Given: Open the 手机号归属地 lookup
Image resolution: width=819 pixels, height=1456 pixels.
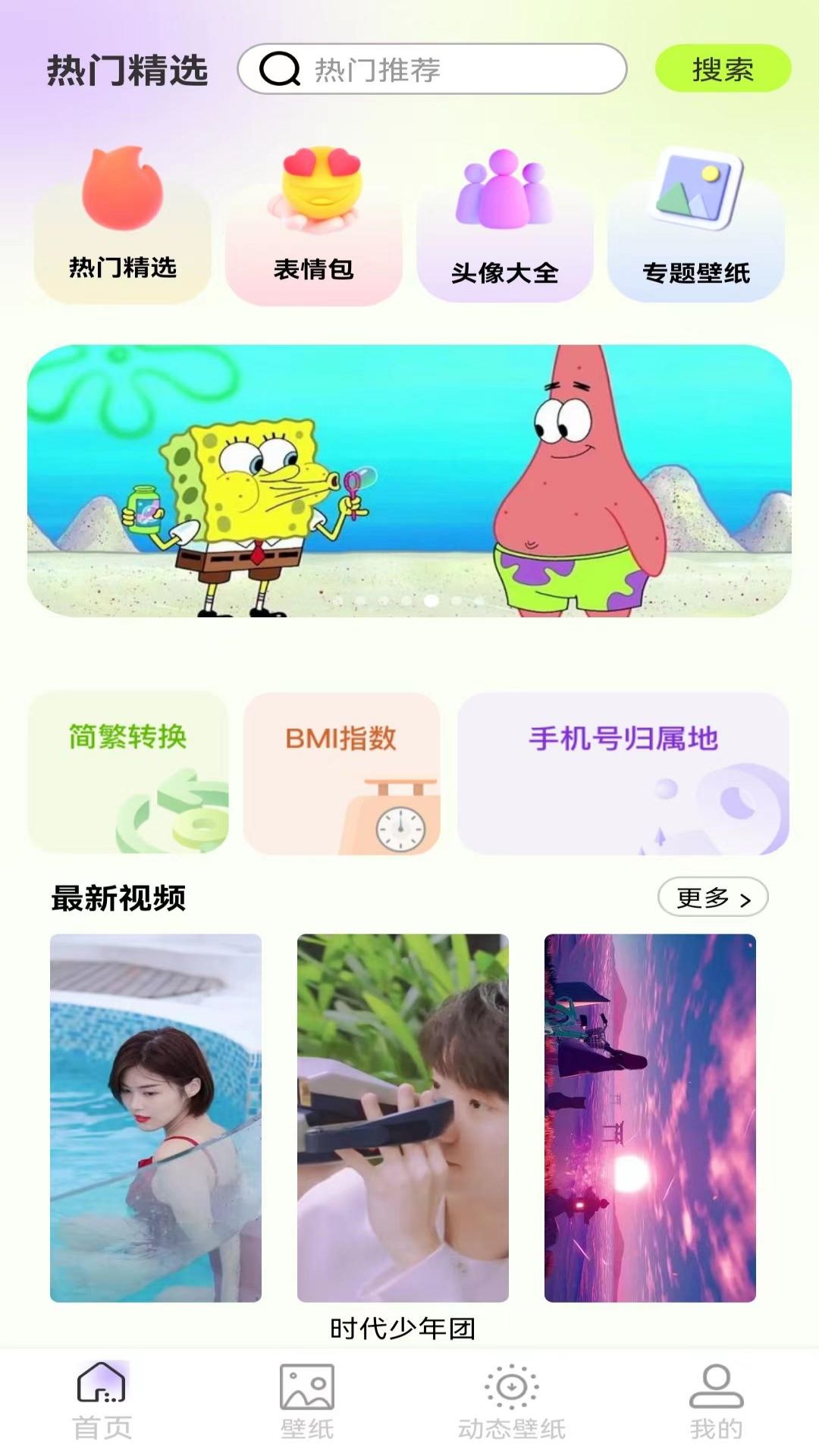Looking at the screenshot, I should pos(623,773).
